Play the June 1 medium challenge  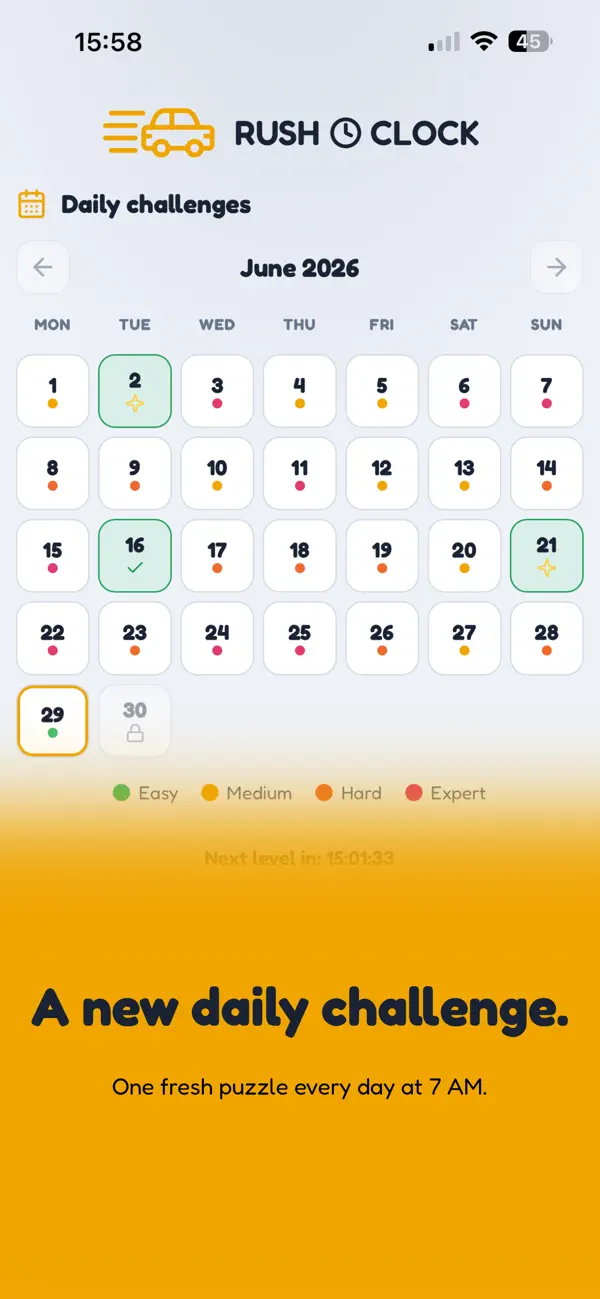pyautogui.click(x=53, y=391)
